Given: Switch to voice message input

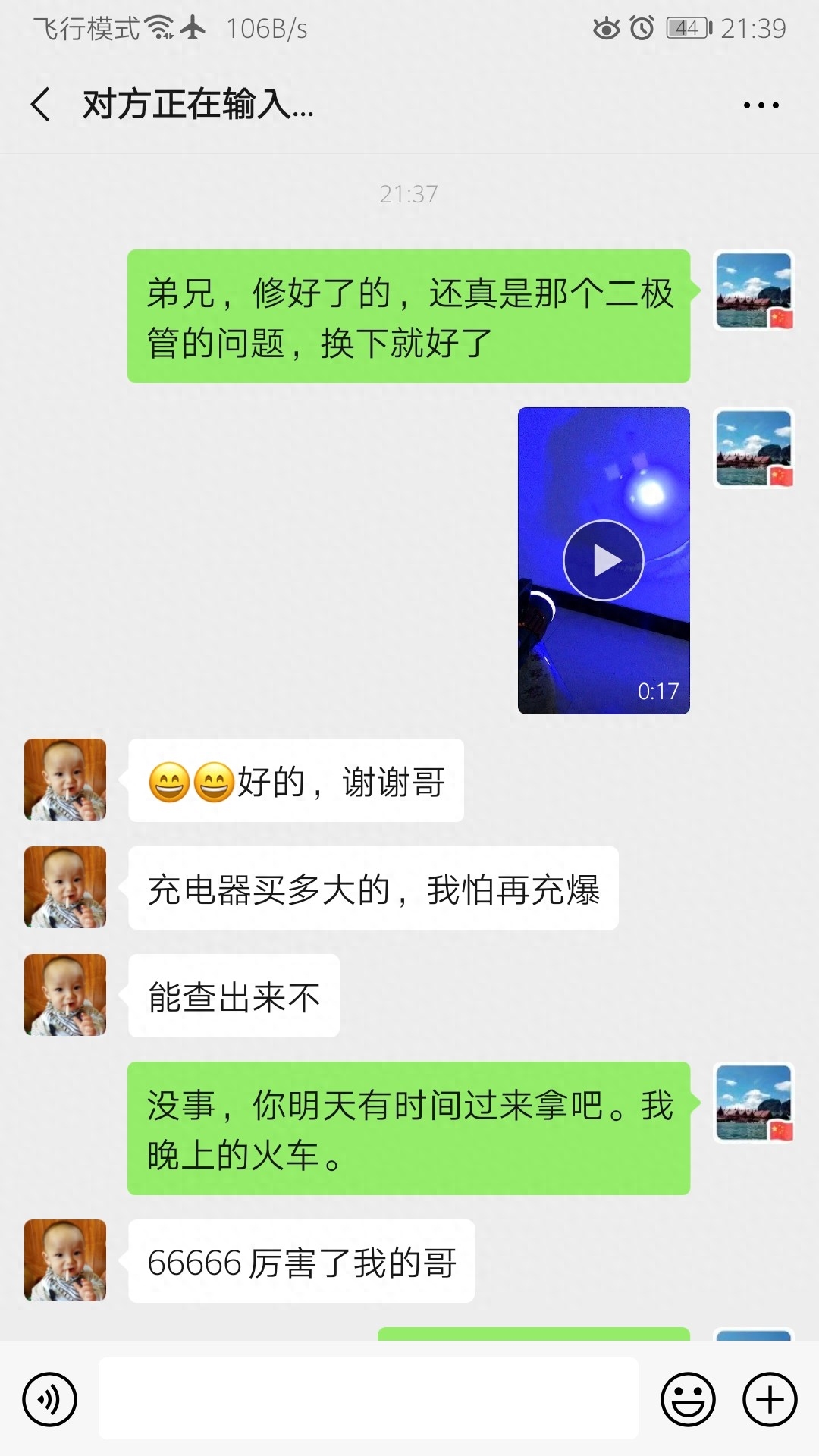Looking at the screenshot, I should [x=49, y=1399].
